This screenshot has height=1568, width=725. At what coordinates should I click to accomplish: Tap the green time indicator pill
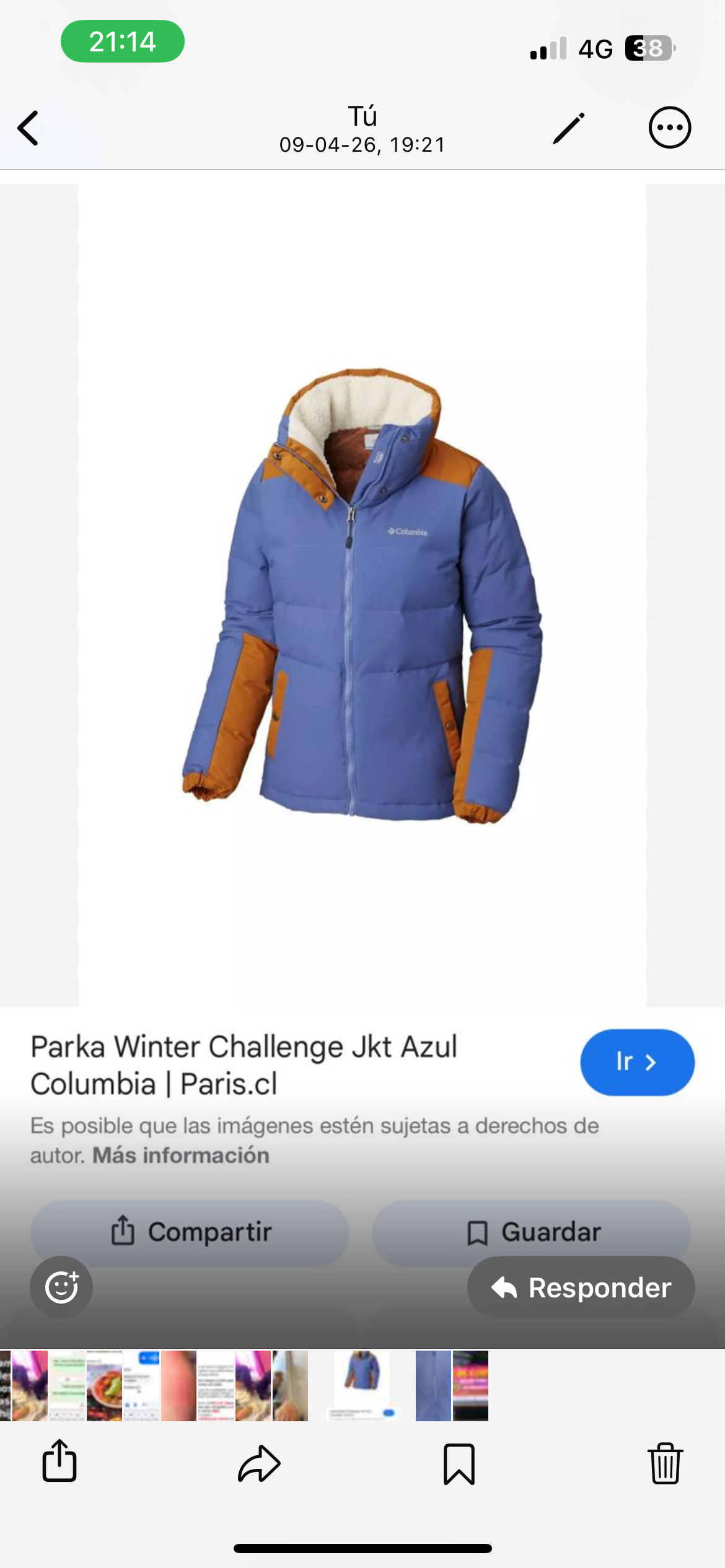(x=121, y=40)
